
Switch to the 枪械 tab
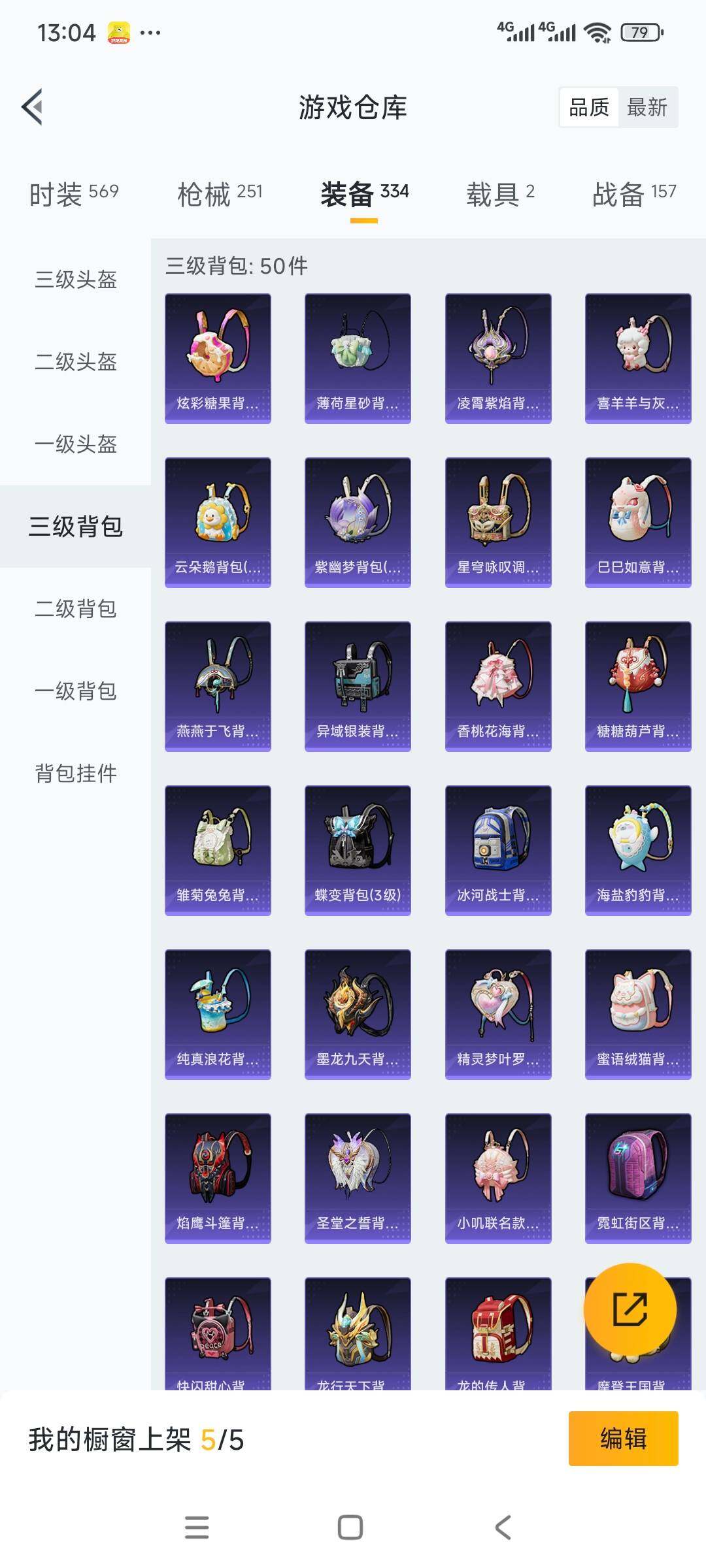coord(220,194)
